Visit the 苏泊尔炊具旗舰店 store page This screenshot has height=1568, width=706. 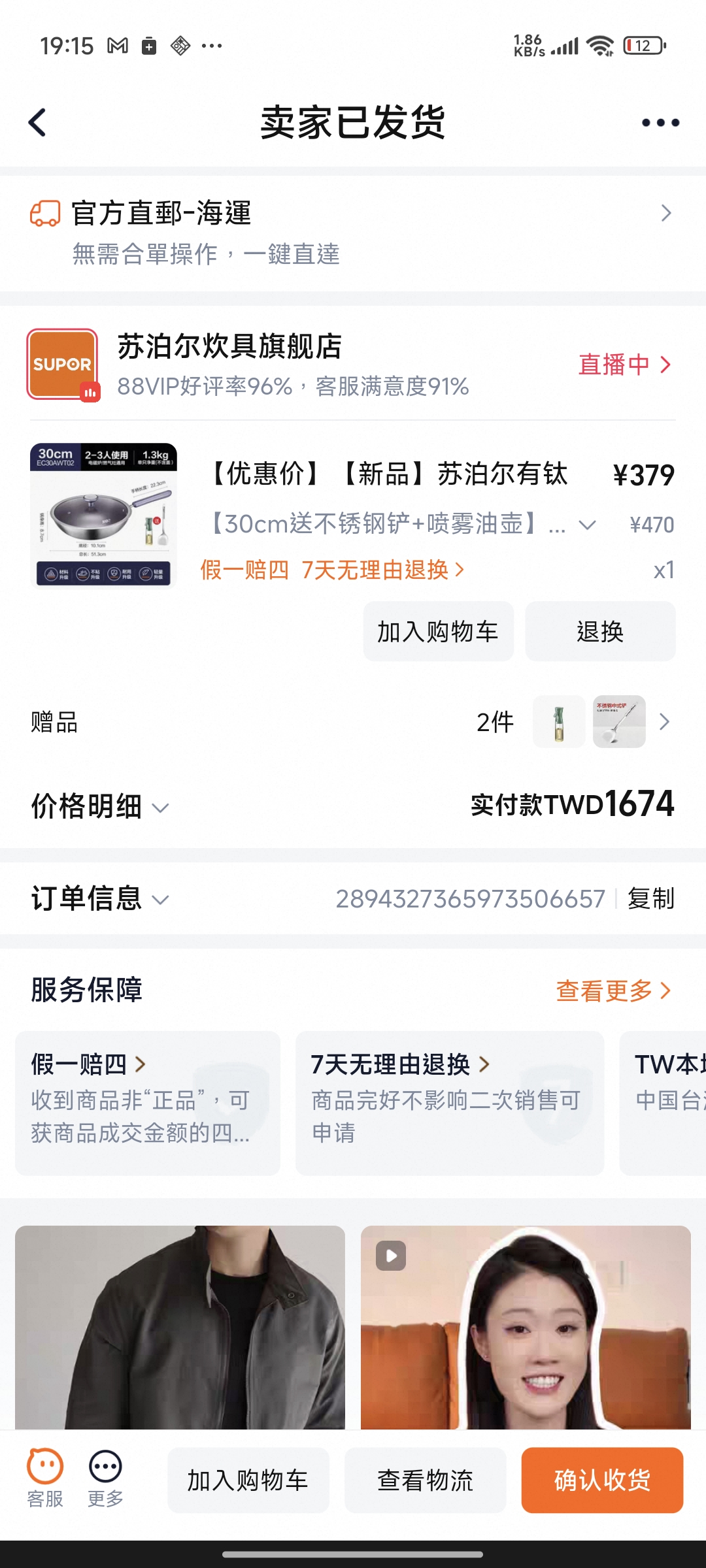(x=229, y=347)
